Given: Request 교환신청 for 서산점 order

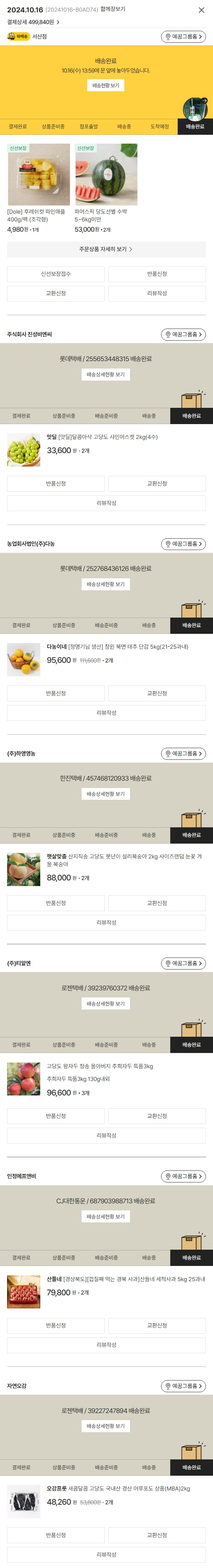Looking at the screenshot, I should point(56,293).
